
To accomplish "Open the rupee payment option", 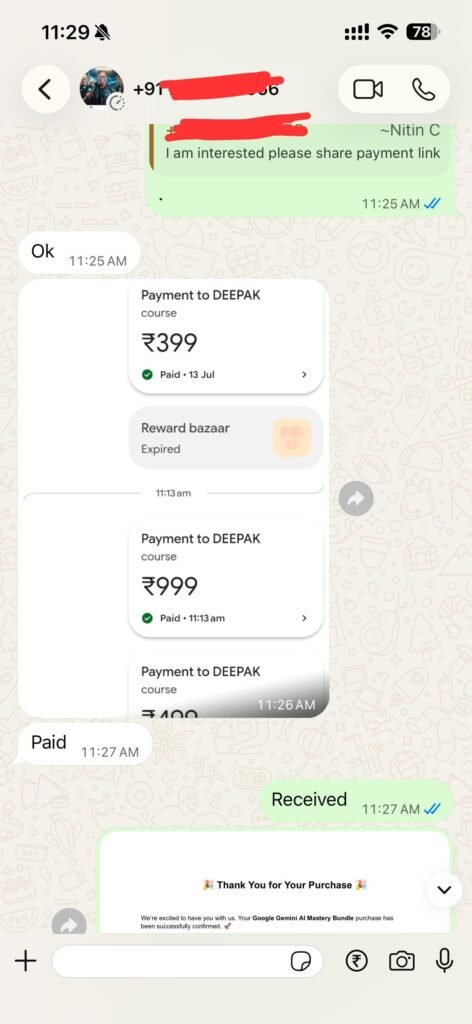I will point(356,961).
